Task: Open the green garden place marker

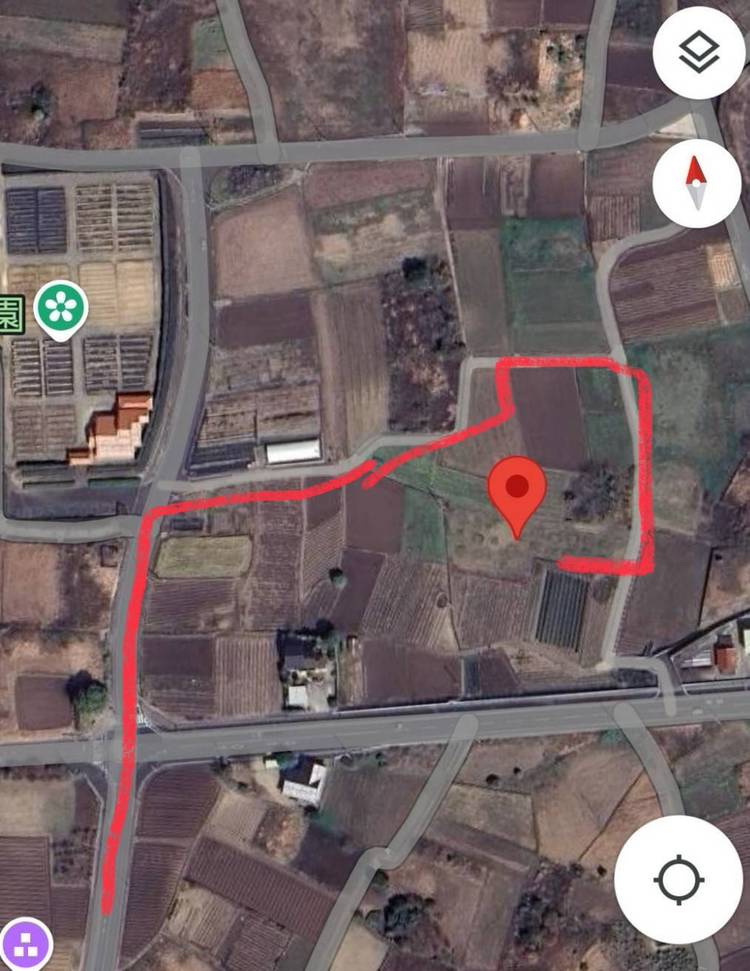Action: coord(60,307)
